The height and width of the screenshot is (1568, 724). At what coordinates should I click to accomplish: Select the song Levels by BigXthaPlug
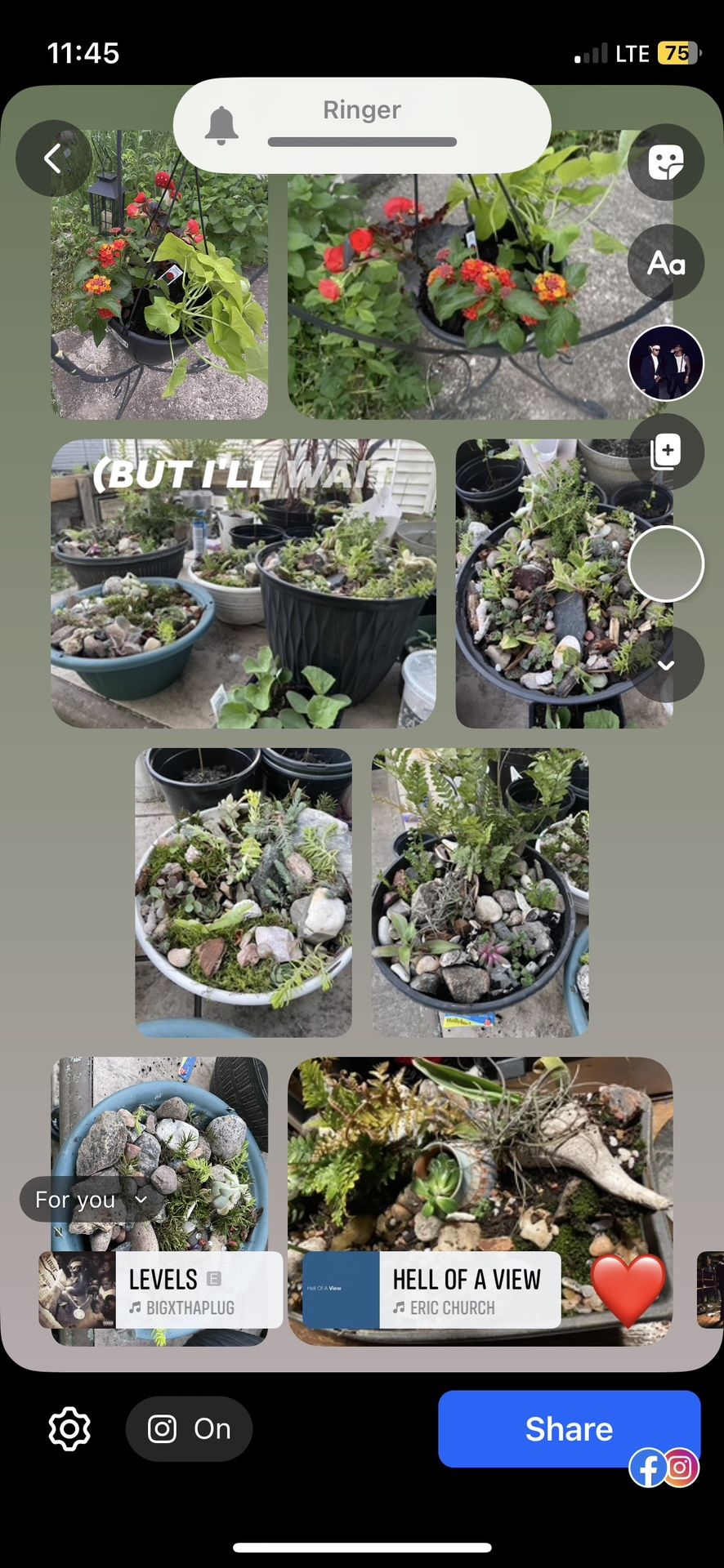coord(161,1290)
